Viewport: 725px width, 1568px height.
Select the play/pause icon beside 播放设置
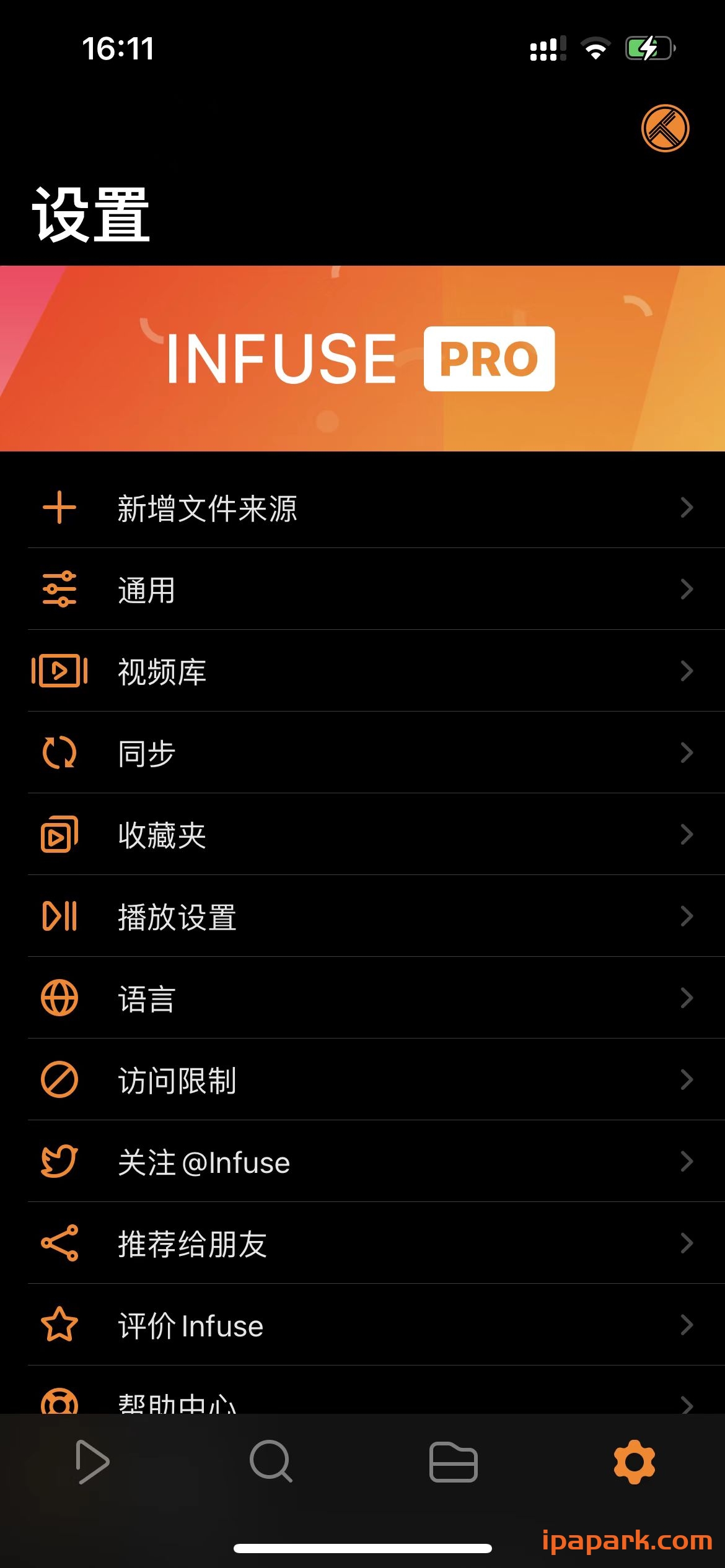59,916
